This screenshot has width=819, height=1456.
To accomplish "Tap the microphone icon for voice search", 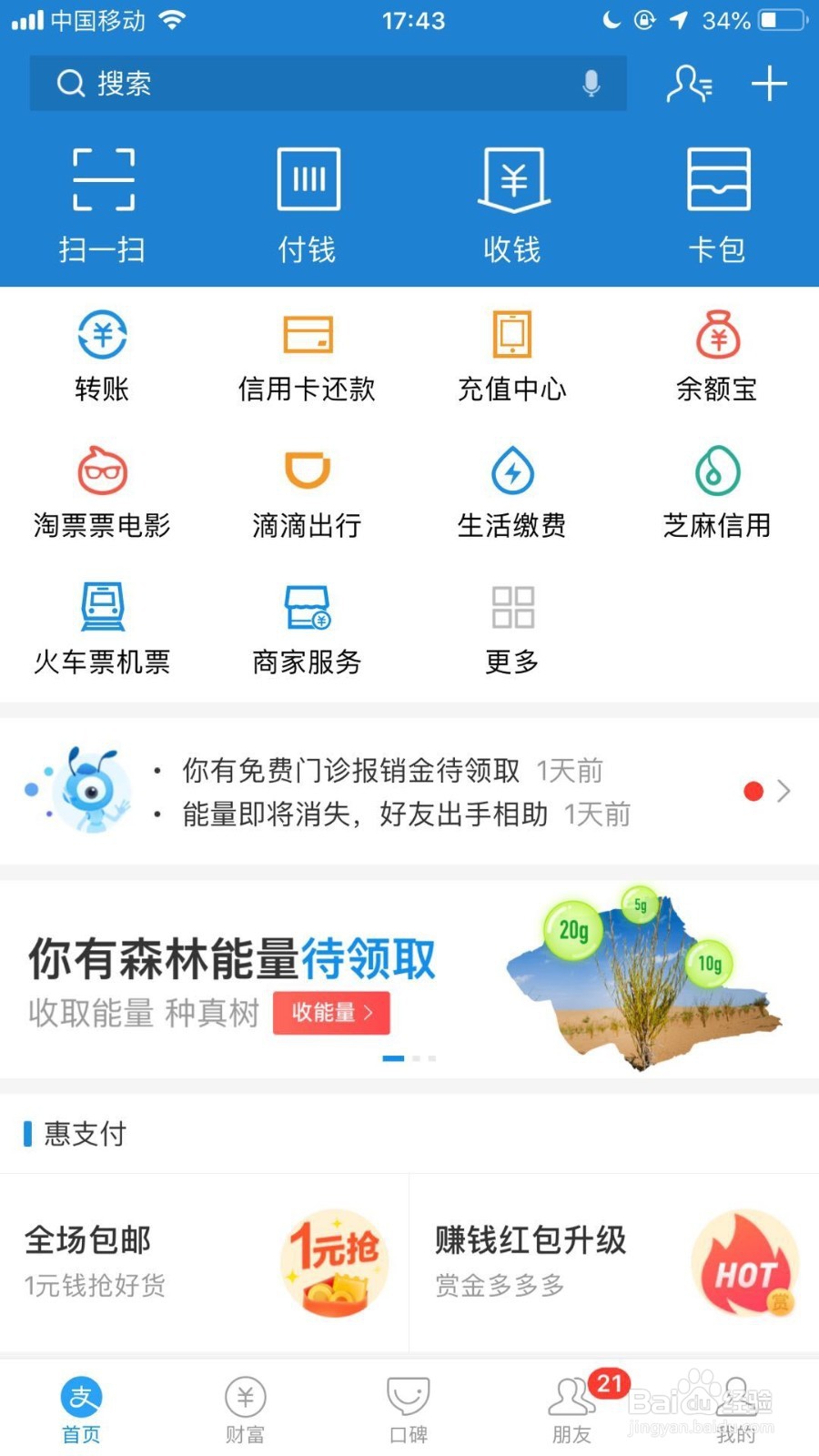I will pyautogui.click(x=591, y=84).
